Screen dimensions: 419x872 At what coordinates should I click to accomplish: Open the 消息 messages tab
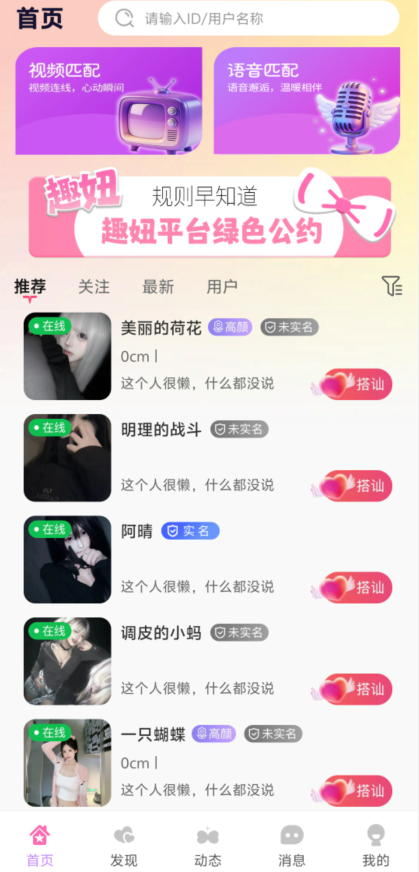[292, 846]
